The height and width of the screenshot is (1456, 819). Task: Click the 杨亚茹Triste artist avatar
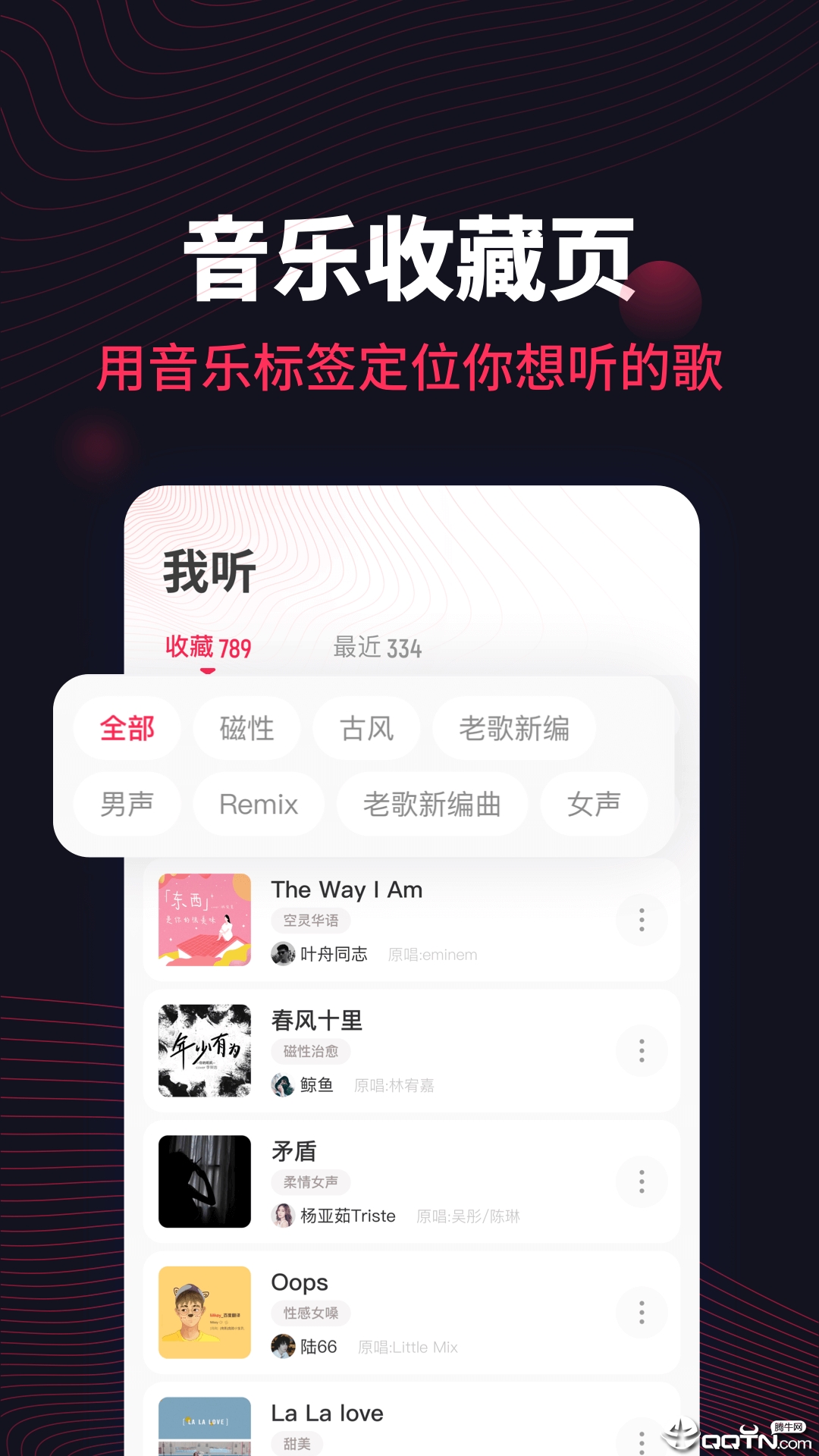click(x=284, y=1216)
